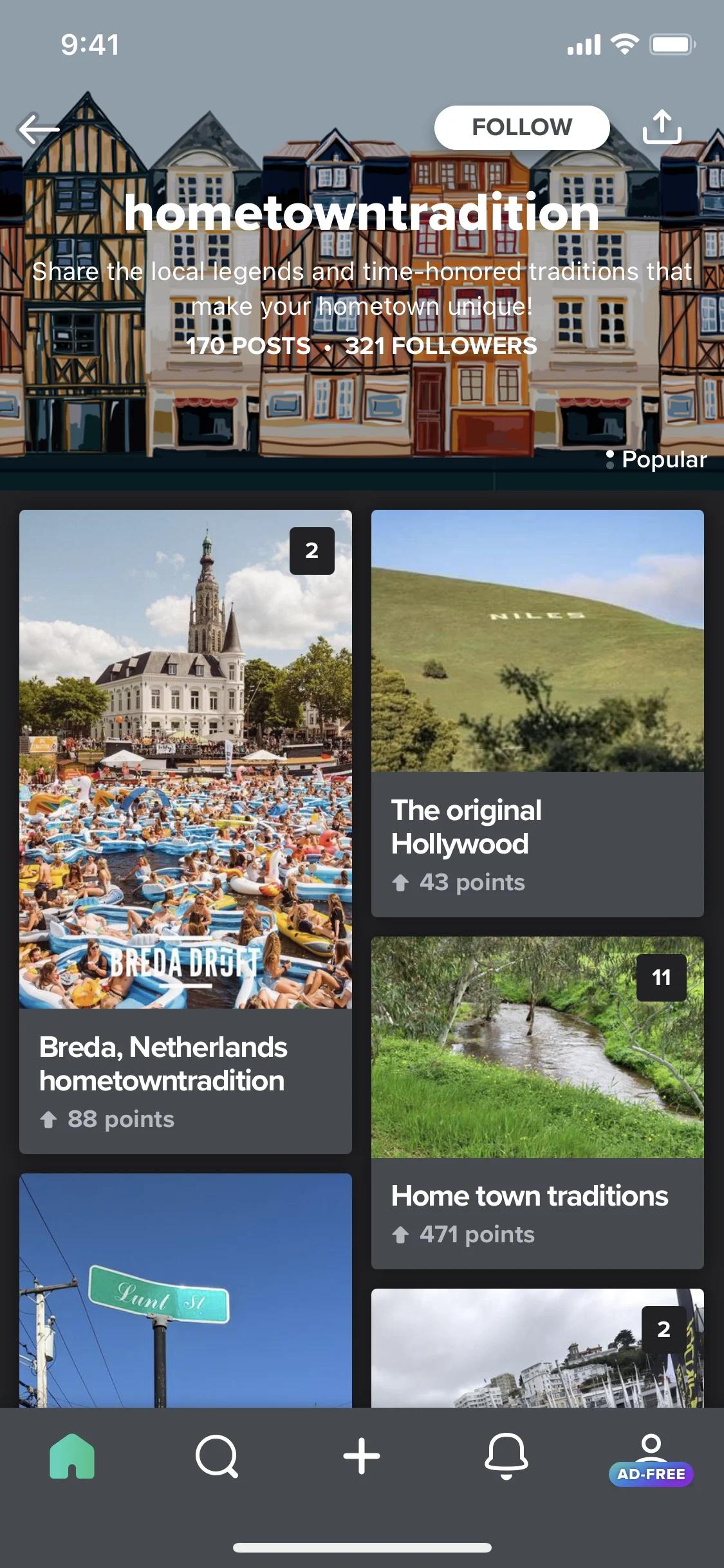This screenshot has width=724, height=1568.
Task: Go back with the arrow icon
Action: coord(39,129)
